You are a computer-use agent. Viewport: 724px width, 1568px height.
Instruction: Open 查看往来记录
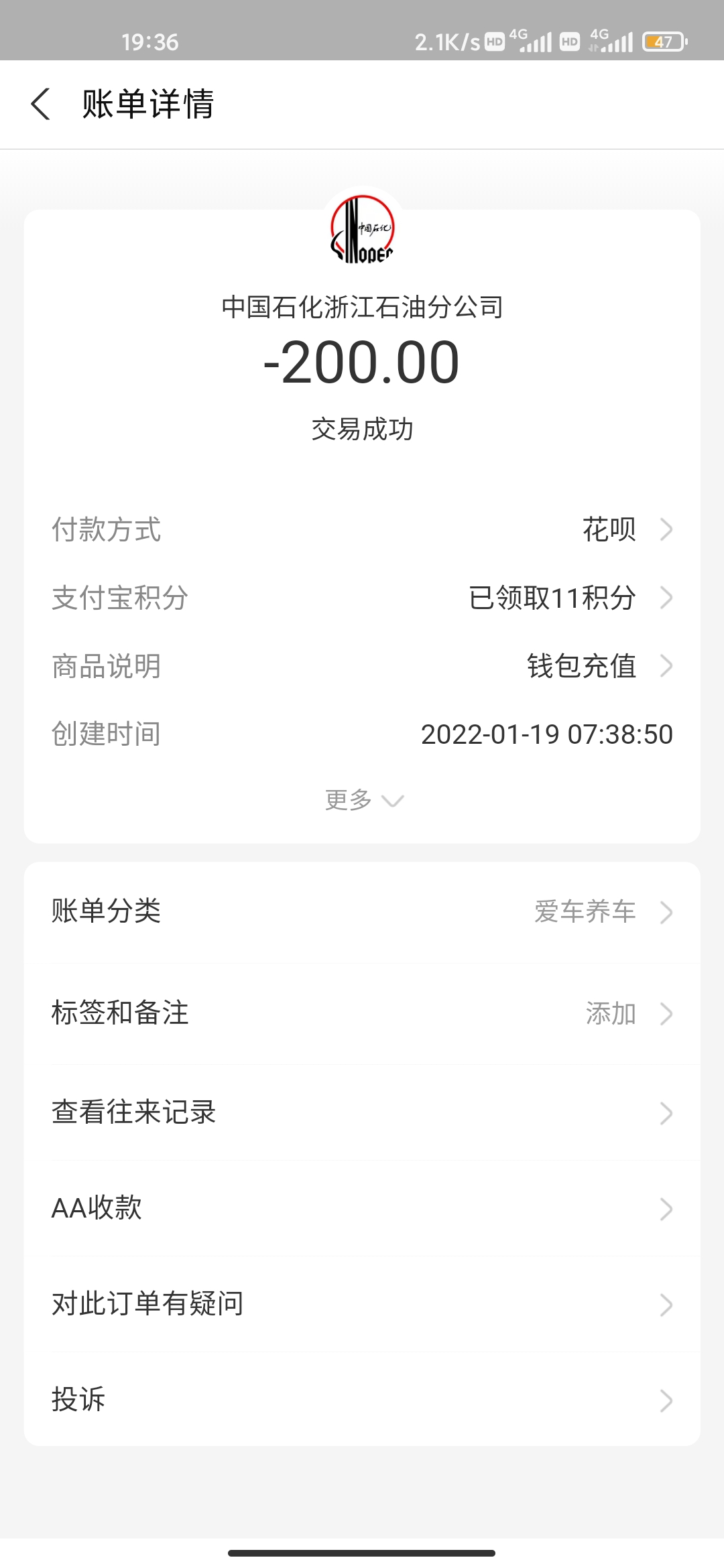click(362, 1112)
